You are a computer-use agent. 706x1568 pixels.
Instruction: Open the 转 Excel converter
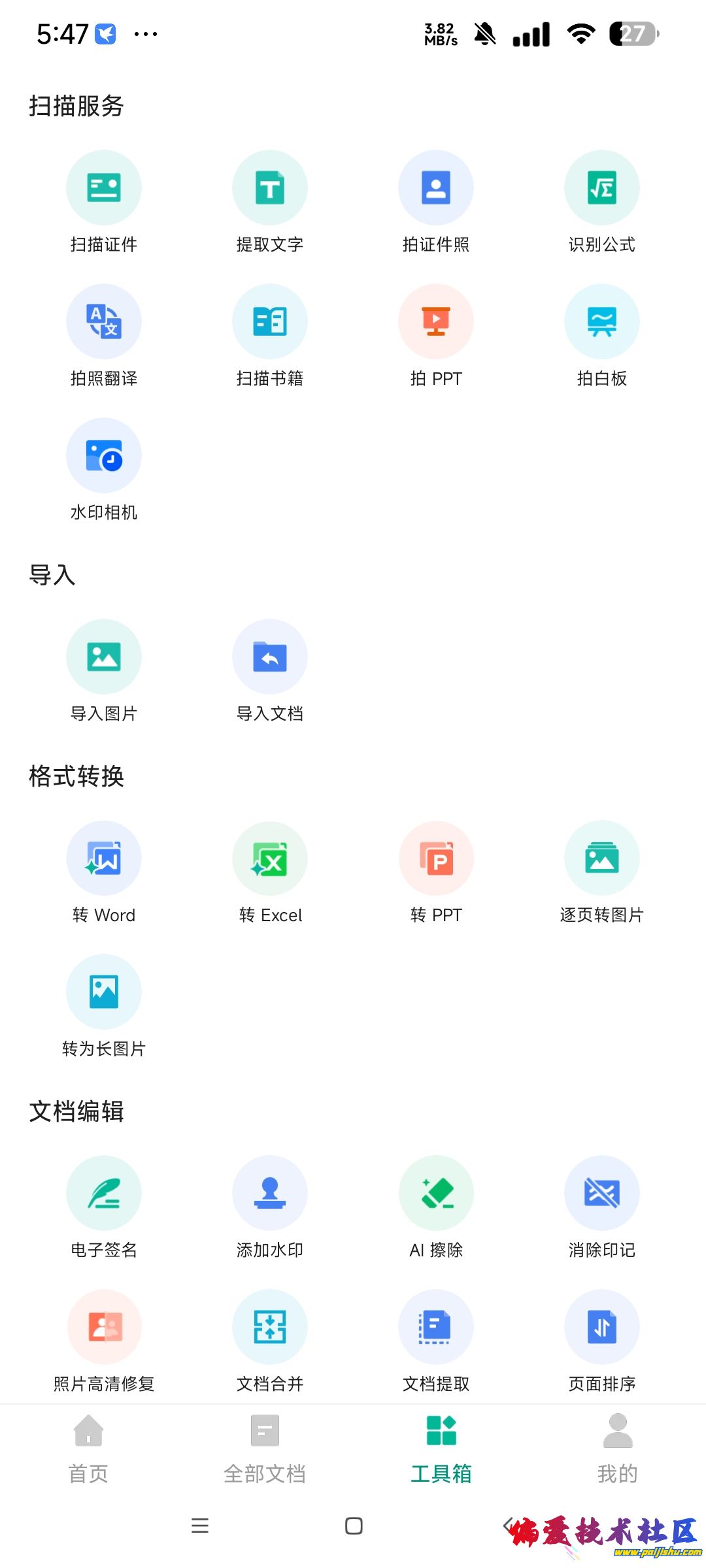tap(270, 858)
